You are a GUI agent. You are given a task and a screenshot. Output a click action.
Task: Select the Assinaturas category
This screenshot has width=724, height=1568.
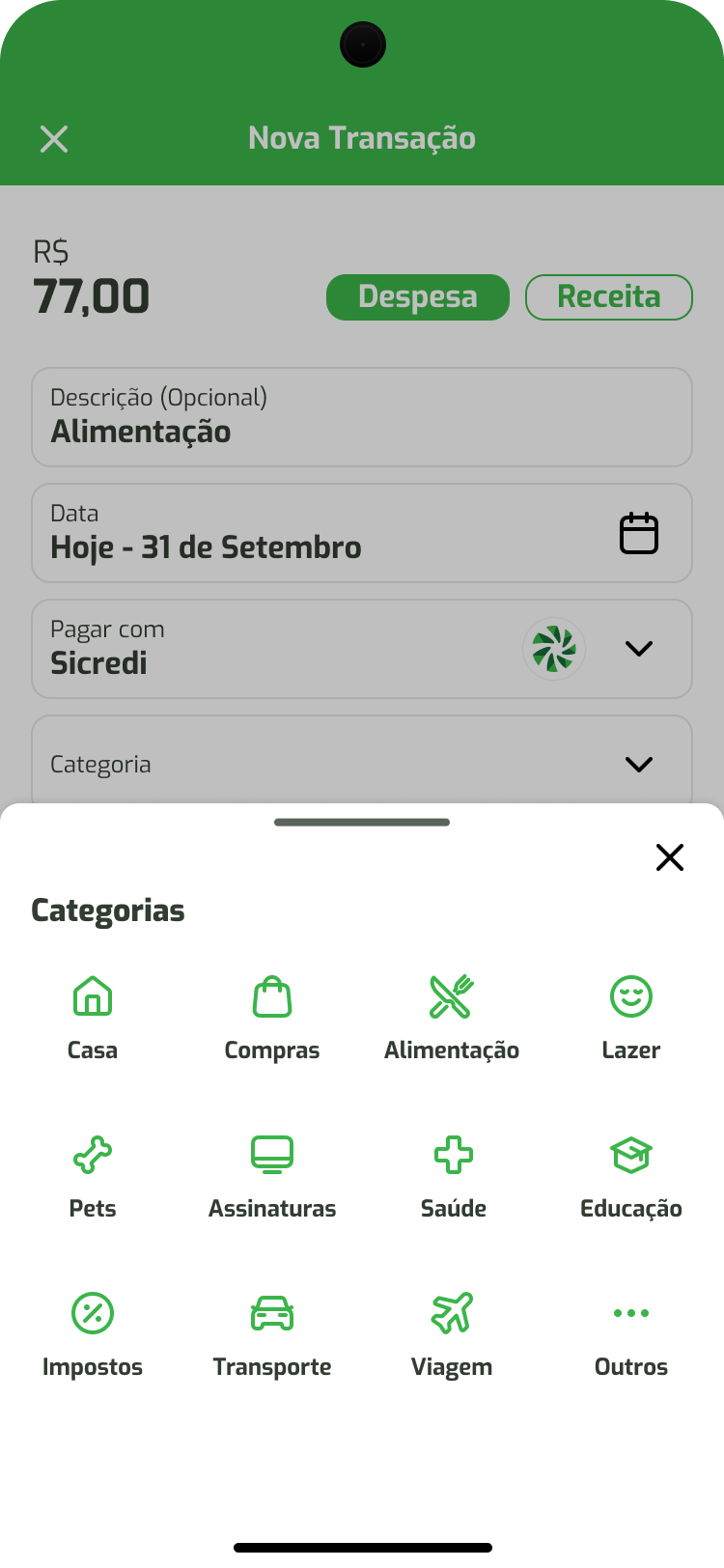272,1176
